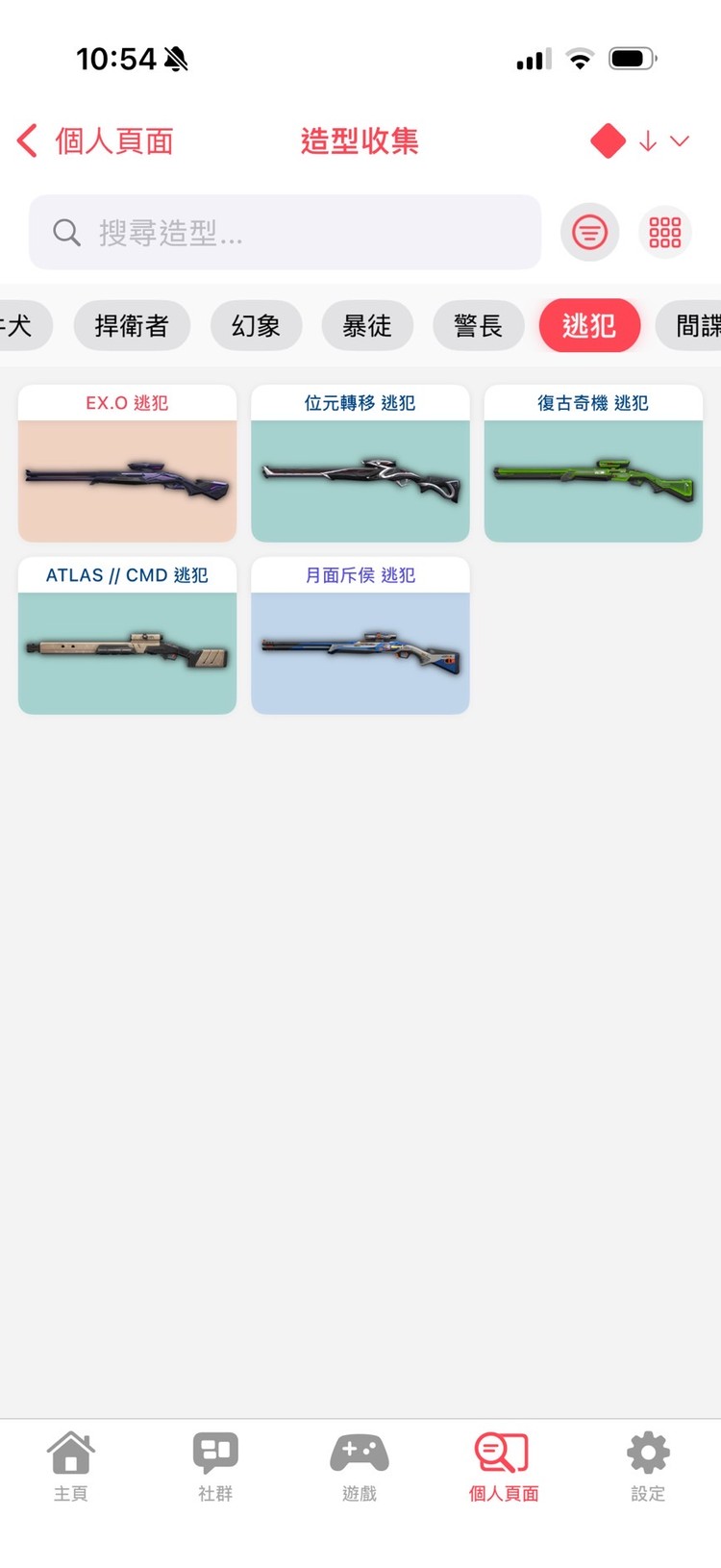Screen dimensions: 721x1568
Task: Go back to 個人頁面
Action: pyautogui.click(x=96, y=141)
